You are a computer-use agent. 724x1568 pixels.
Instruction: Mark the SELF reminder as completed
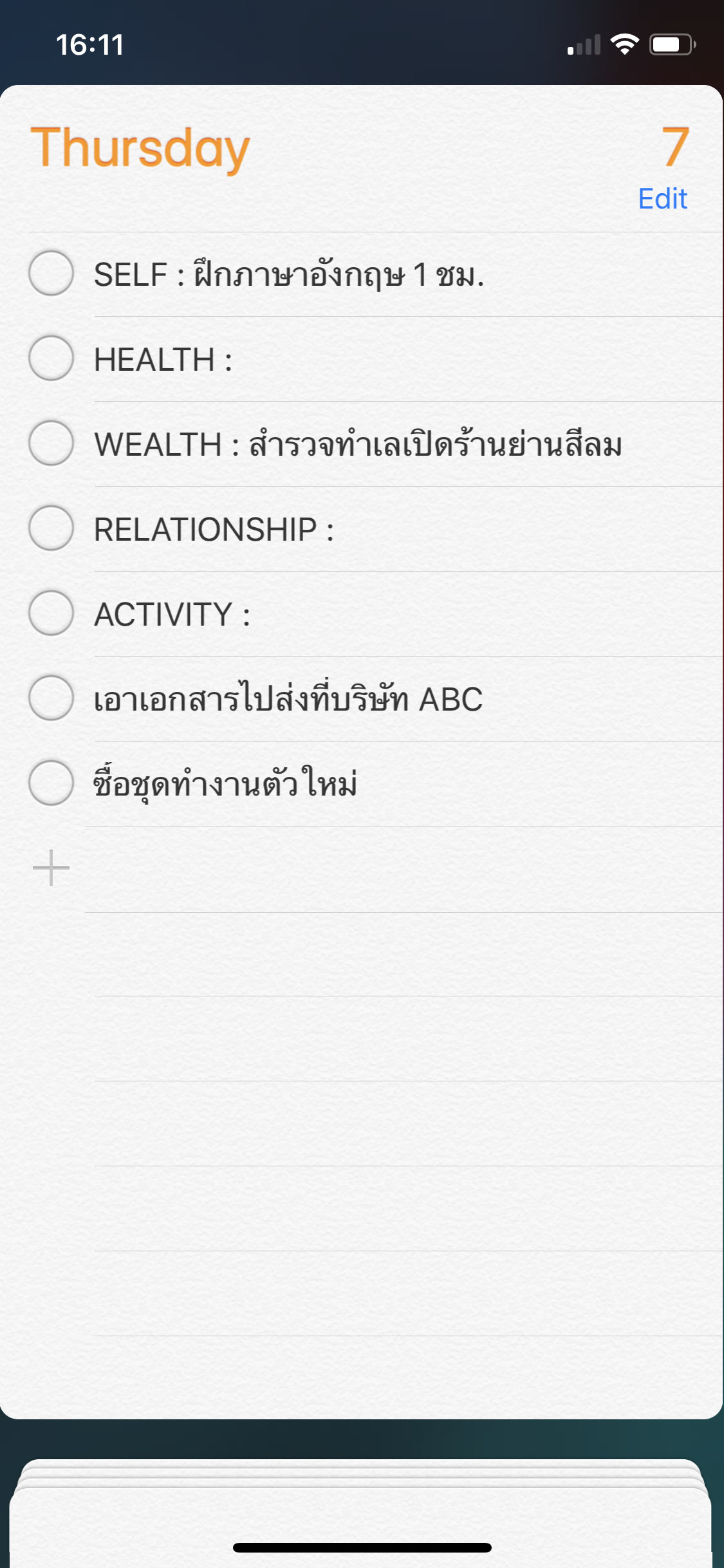[x=51, y=273]
